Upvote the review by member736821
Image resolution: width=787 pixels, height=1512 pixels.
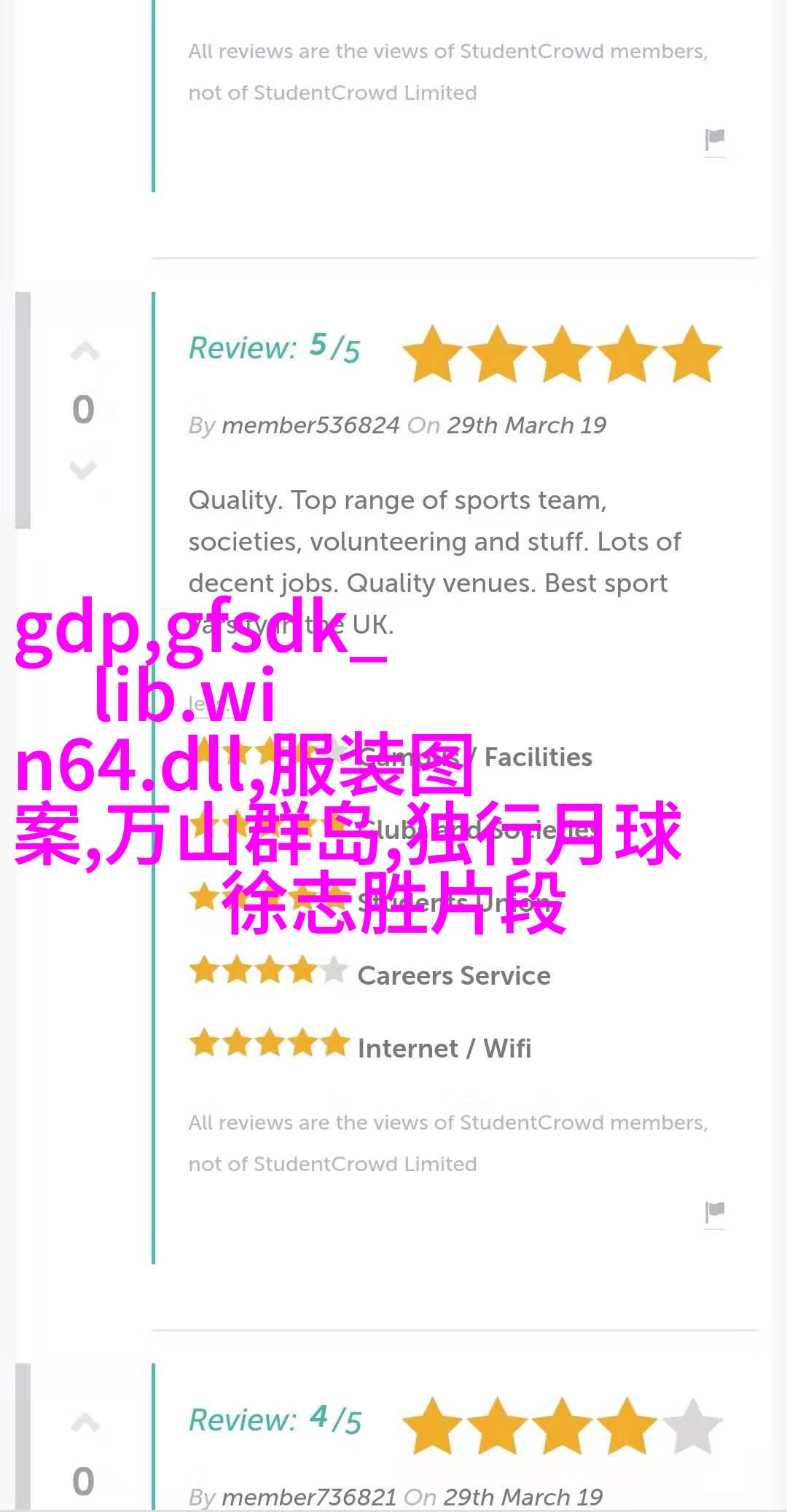[85, 1422]
